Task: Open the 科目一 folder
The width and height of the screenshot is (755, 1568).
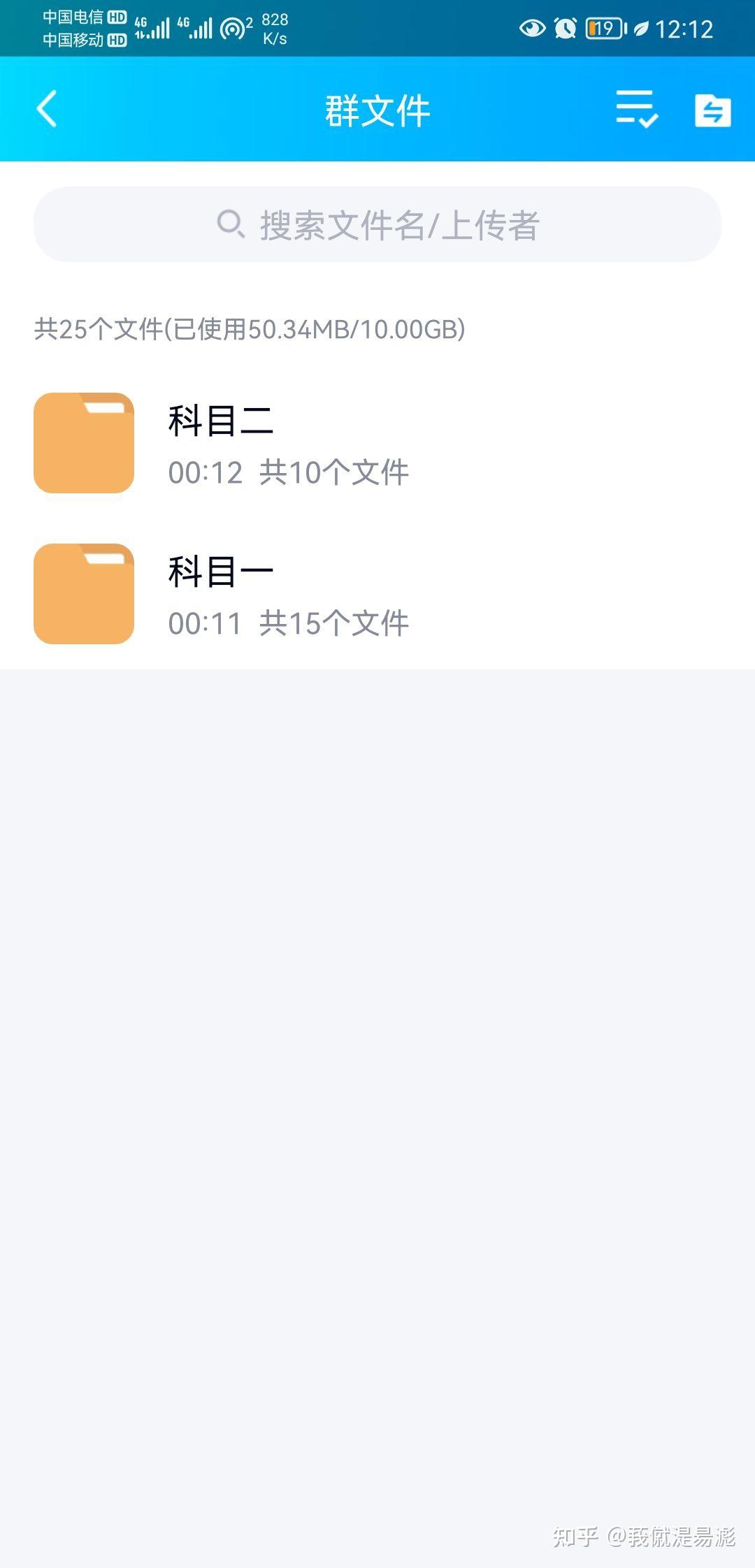Action: (x=377, y=594)
